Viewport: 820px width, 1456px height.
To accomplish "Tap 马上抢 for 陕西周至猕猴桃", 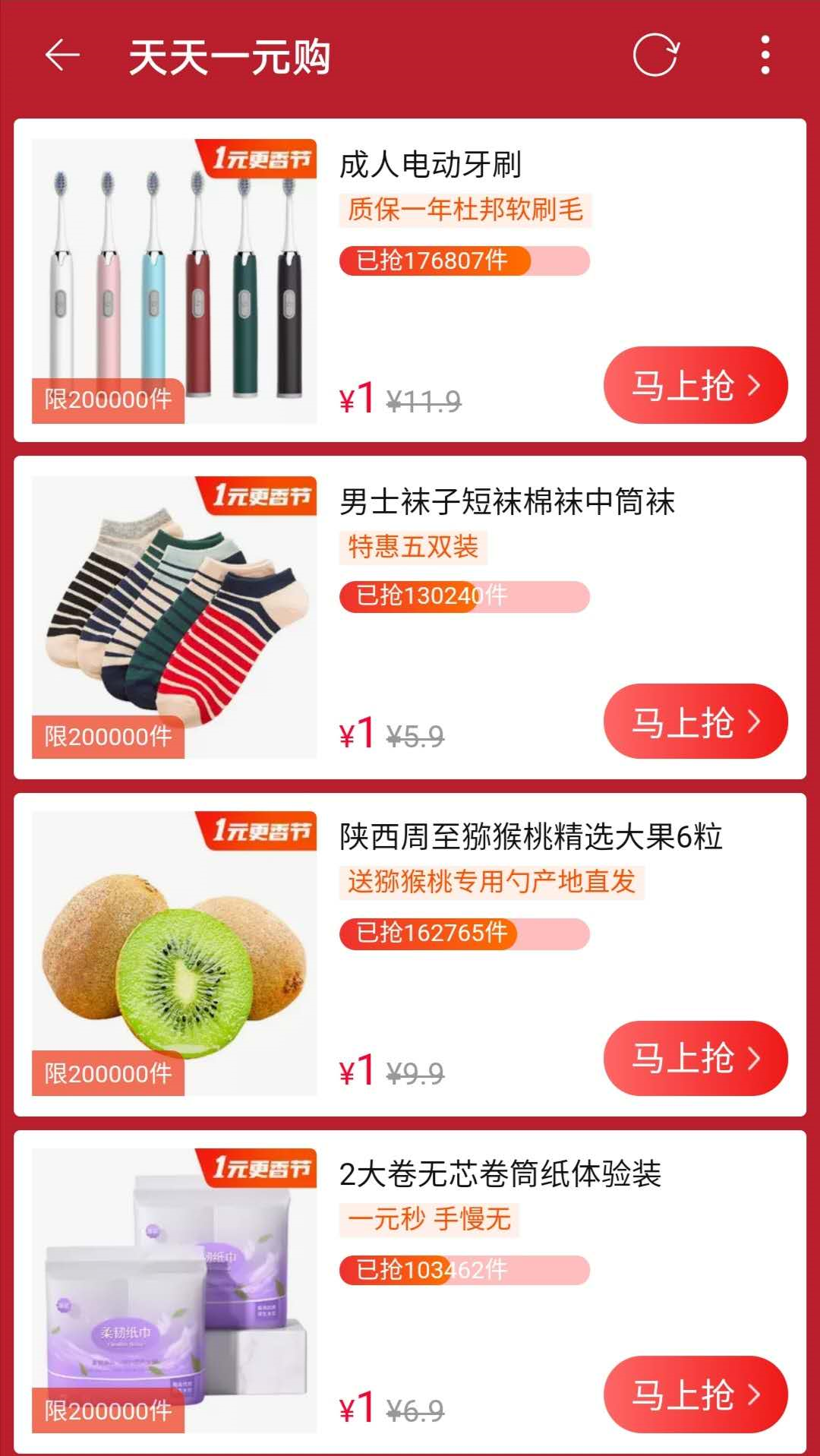I will (695, 1058).
